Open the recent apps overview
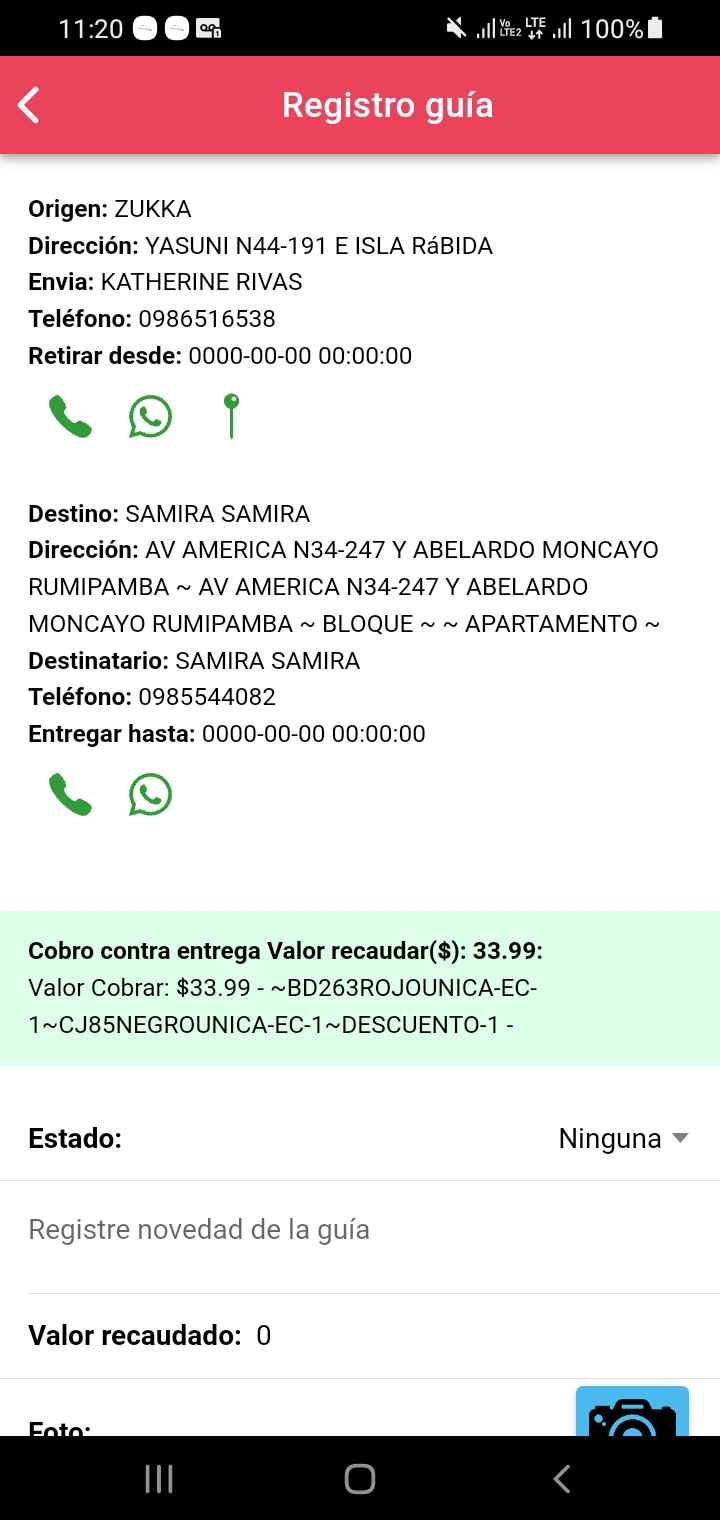Viewport: 720px width, 1520px height. point(159,1479)
